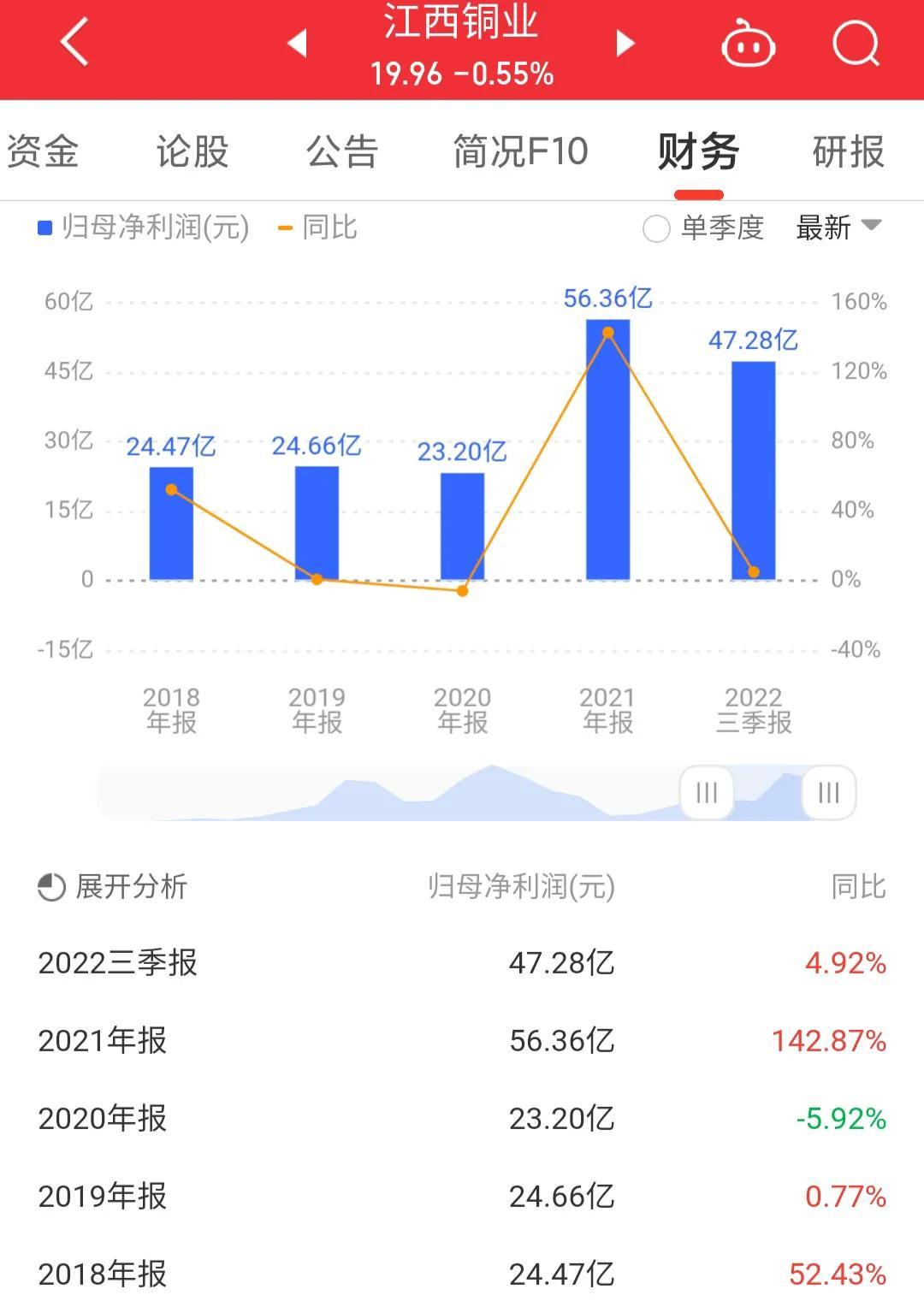Tap the left handle of range slider
Screen dimensions: 924x1307
706,793
